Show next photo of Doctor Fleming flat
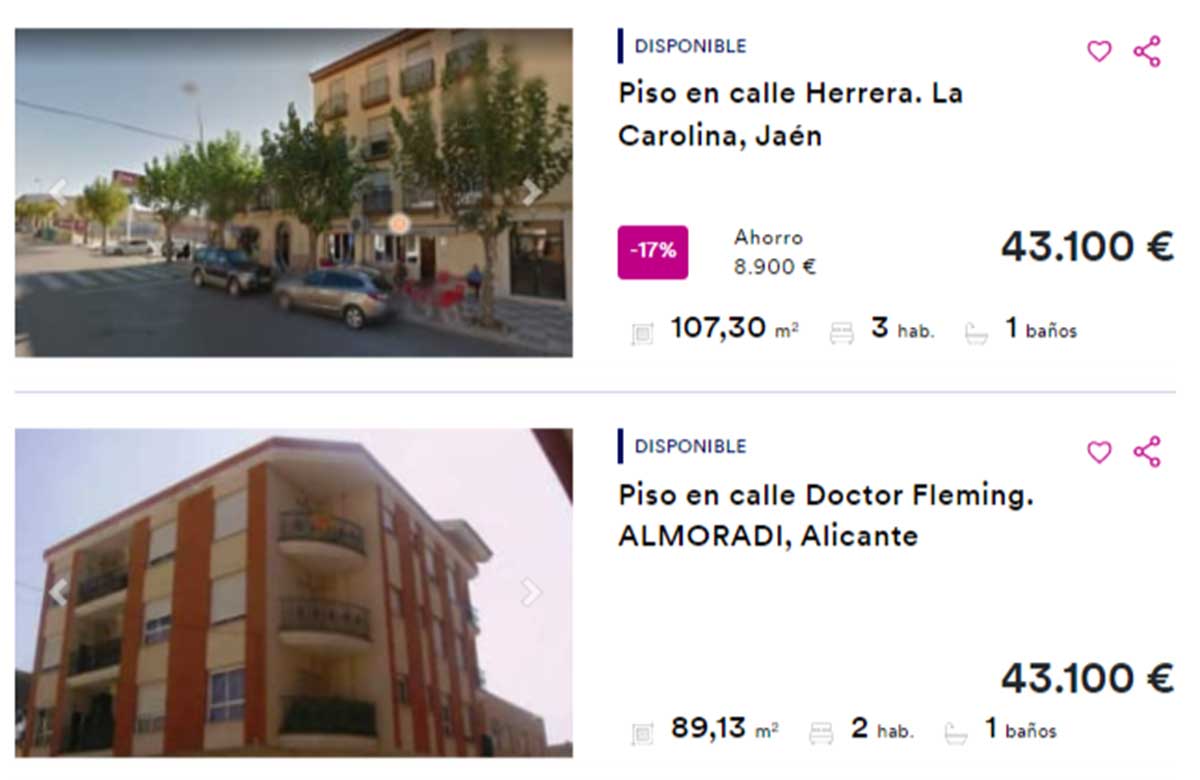This screenshot has width=1200, height=780. coord(531,592)
